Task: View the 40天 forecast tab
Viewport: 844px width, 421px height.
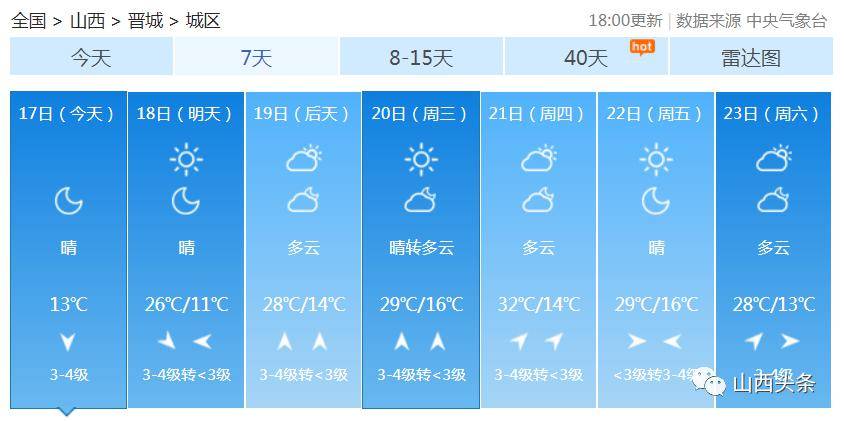Action: [586, 58]
